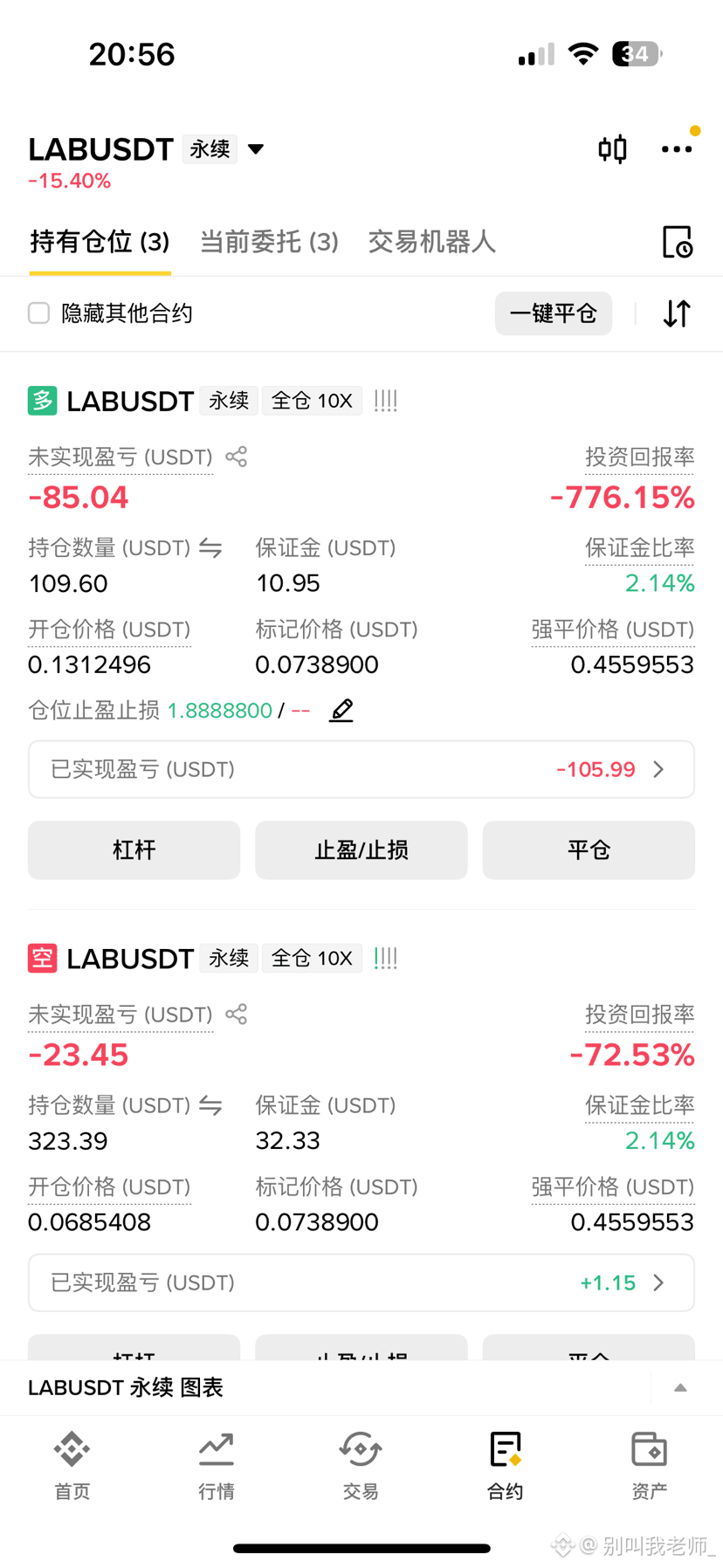The width and height of the screenshot is (723, 1568).
Task: Open the order history icon
Action: (x=677, y=242)
